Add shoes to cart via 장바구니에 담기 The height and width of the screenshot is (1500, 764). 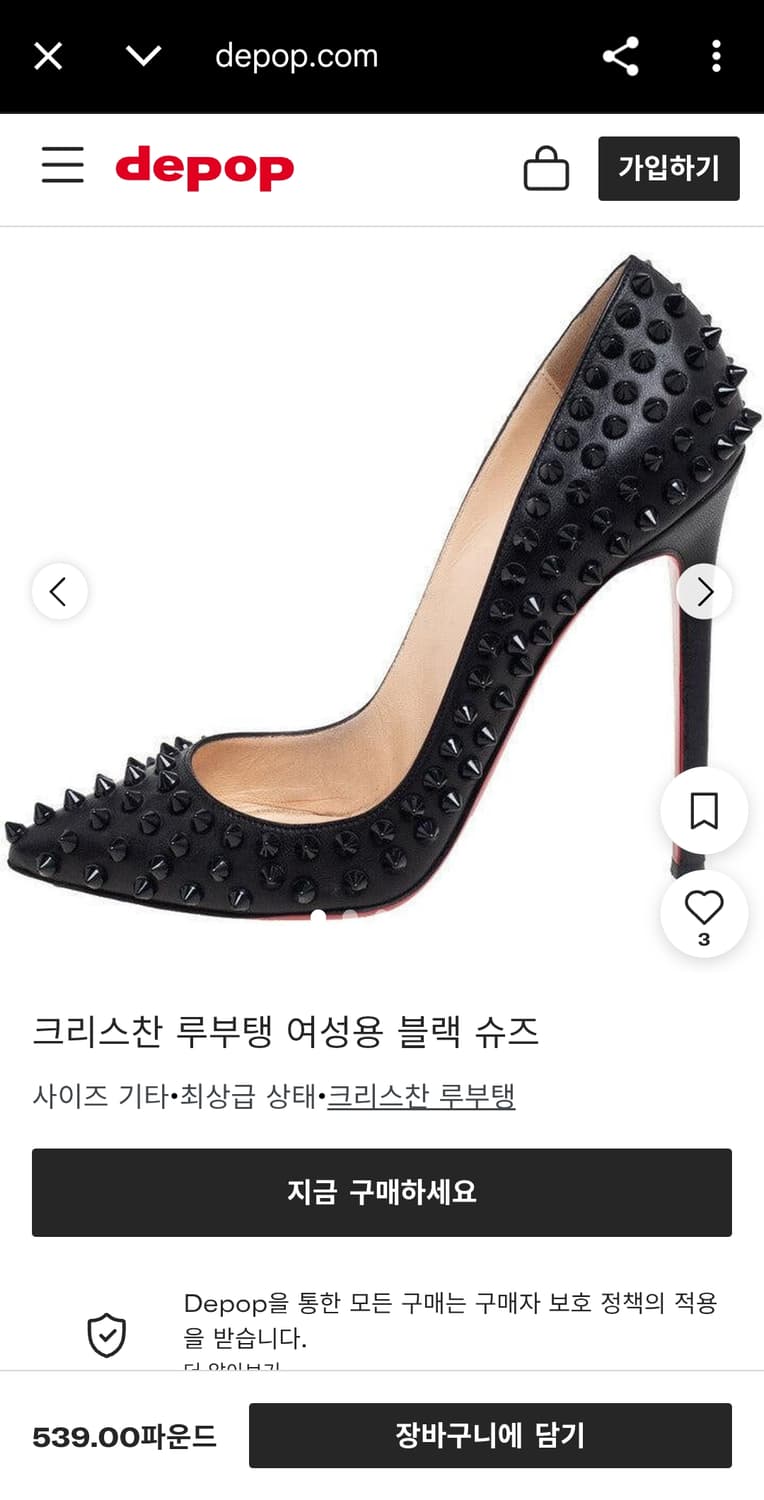coord(490,1434)
